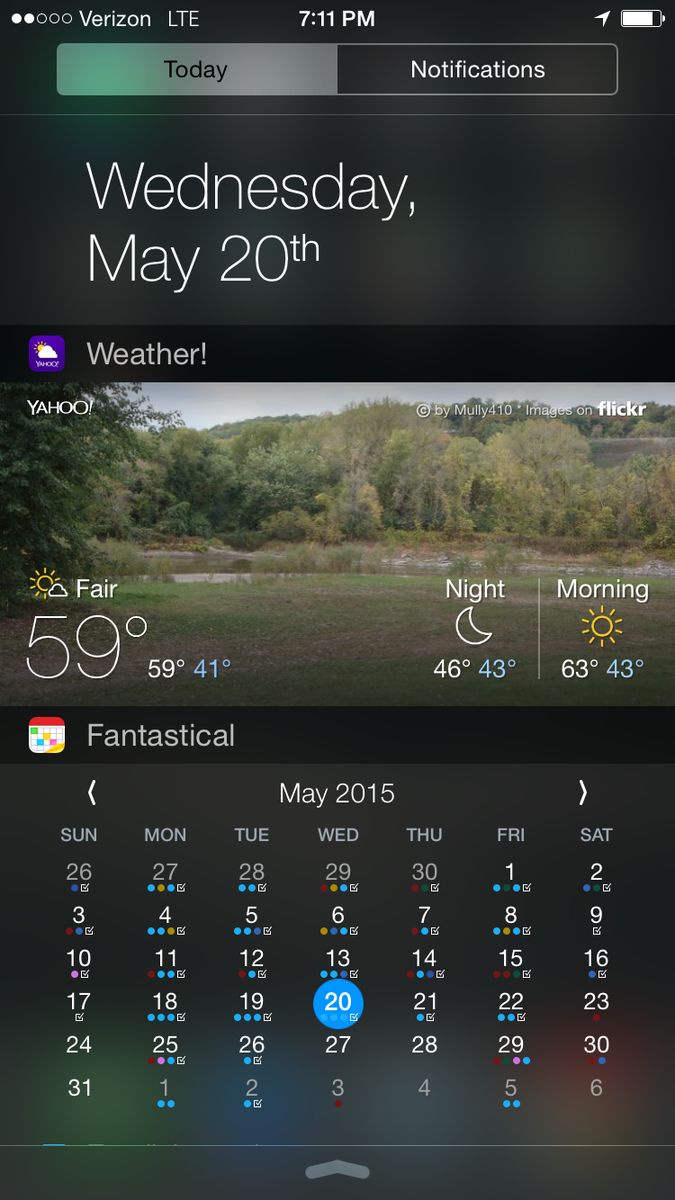Open the Yahoo Weather widget
The width and height of the screenshot is (675, 1200).
pyautogui.click(x=337, y=543)
